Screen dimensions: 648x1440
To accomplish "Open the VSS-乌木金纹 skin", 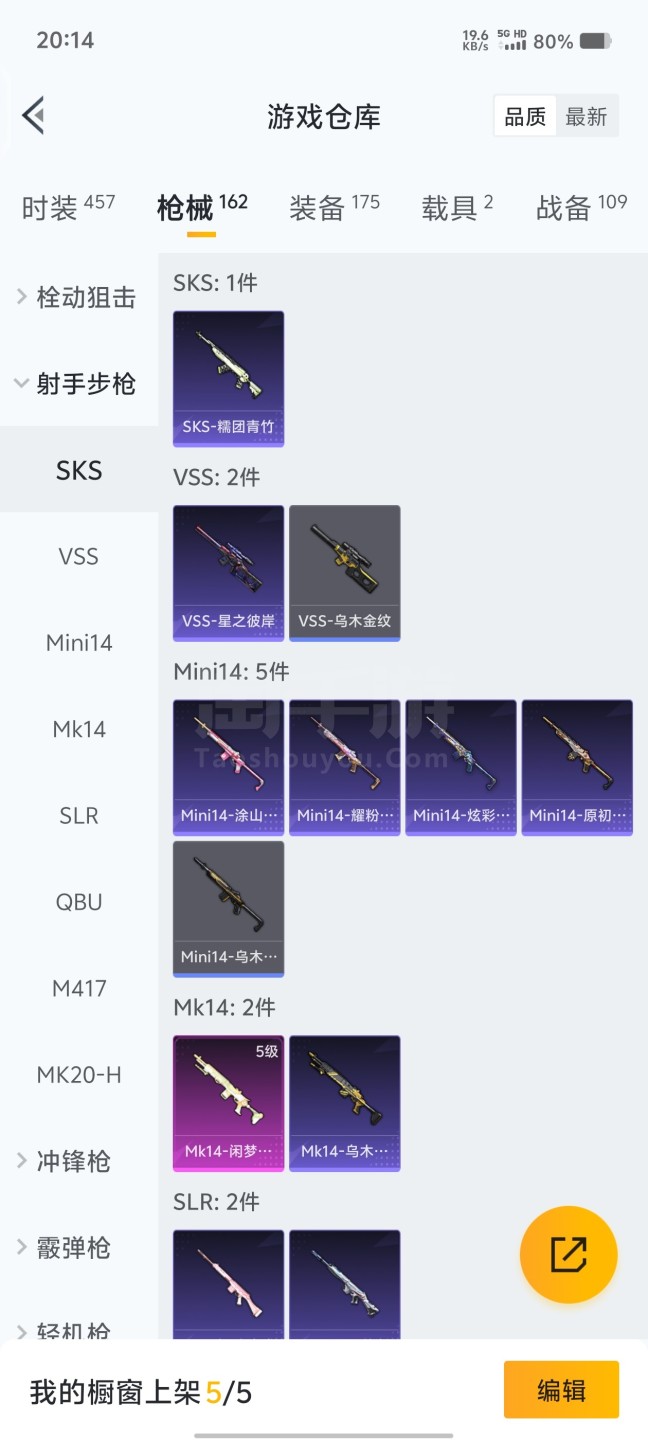I will coord(344,572).
